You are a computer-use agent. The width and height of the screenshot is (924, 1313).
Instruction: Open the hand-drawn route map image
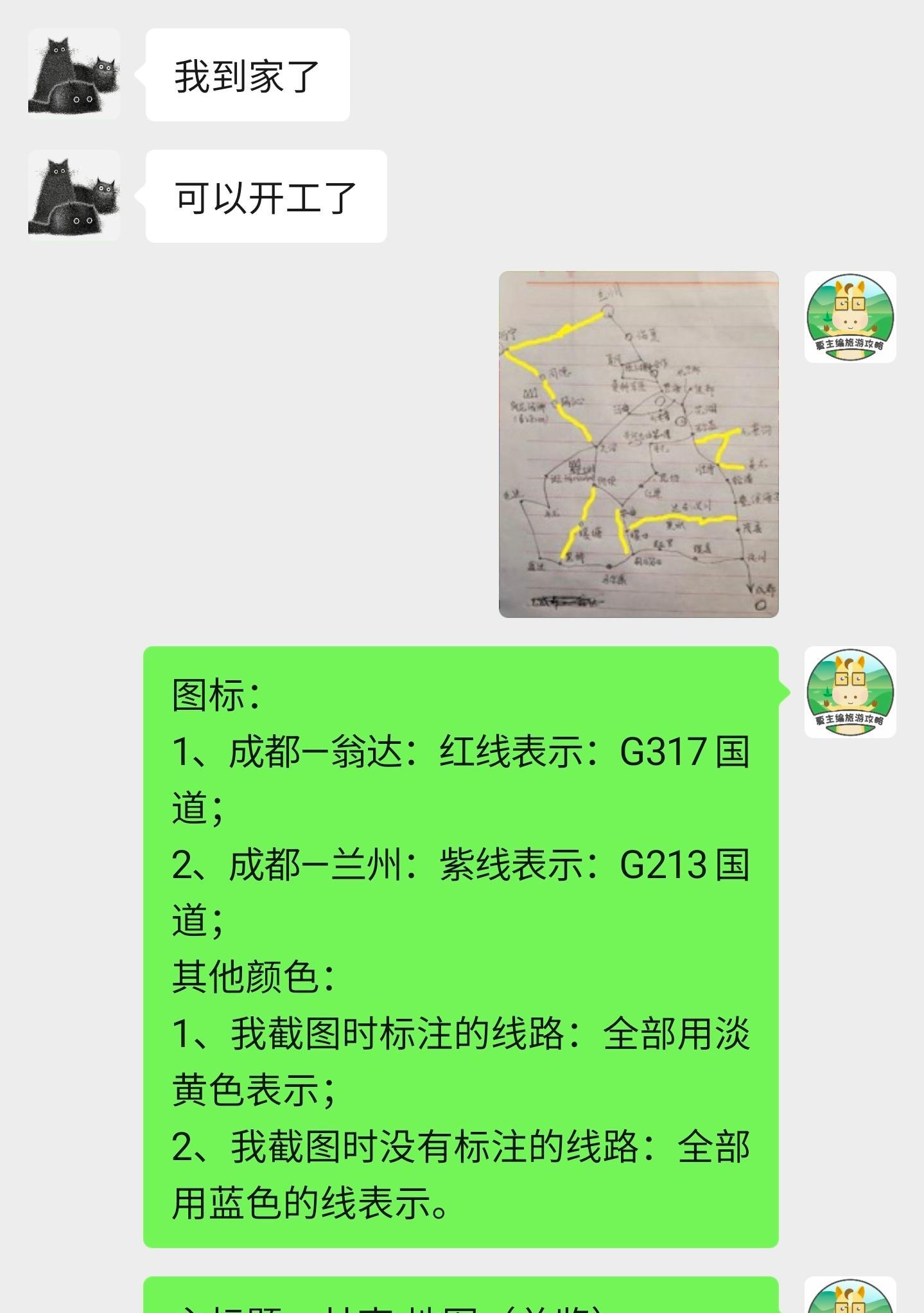click(639, 443)
